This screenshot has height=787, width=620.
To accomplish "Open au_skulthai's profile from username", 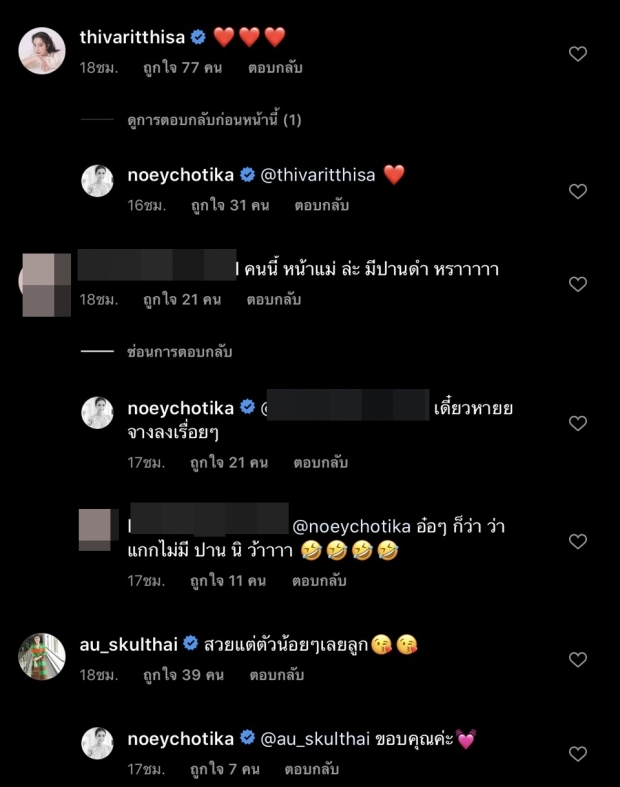I will 128,644.
